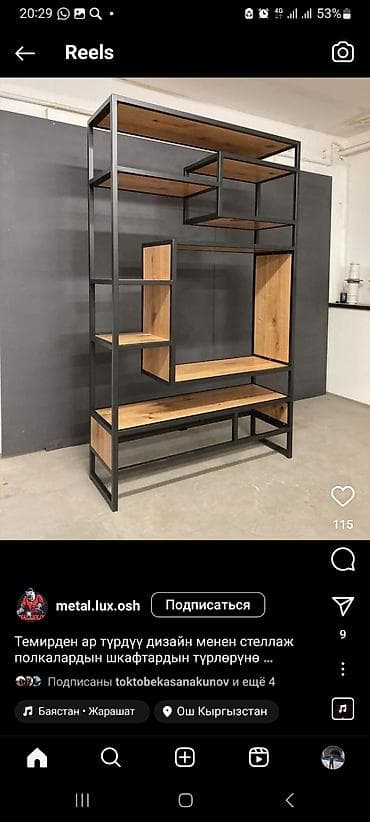Open recent apps from the navigation bar
This screenshot has width=370, height=822.
pos(82,800)
